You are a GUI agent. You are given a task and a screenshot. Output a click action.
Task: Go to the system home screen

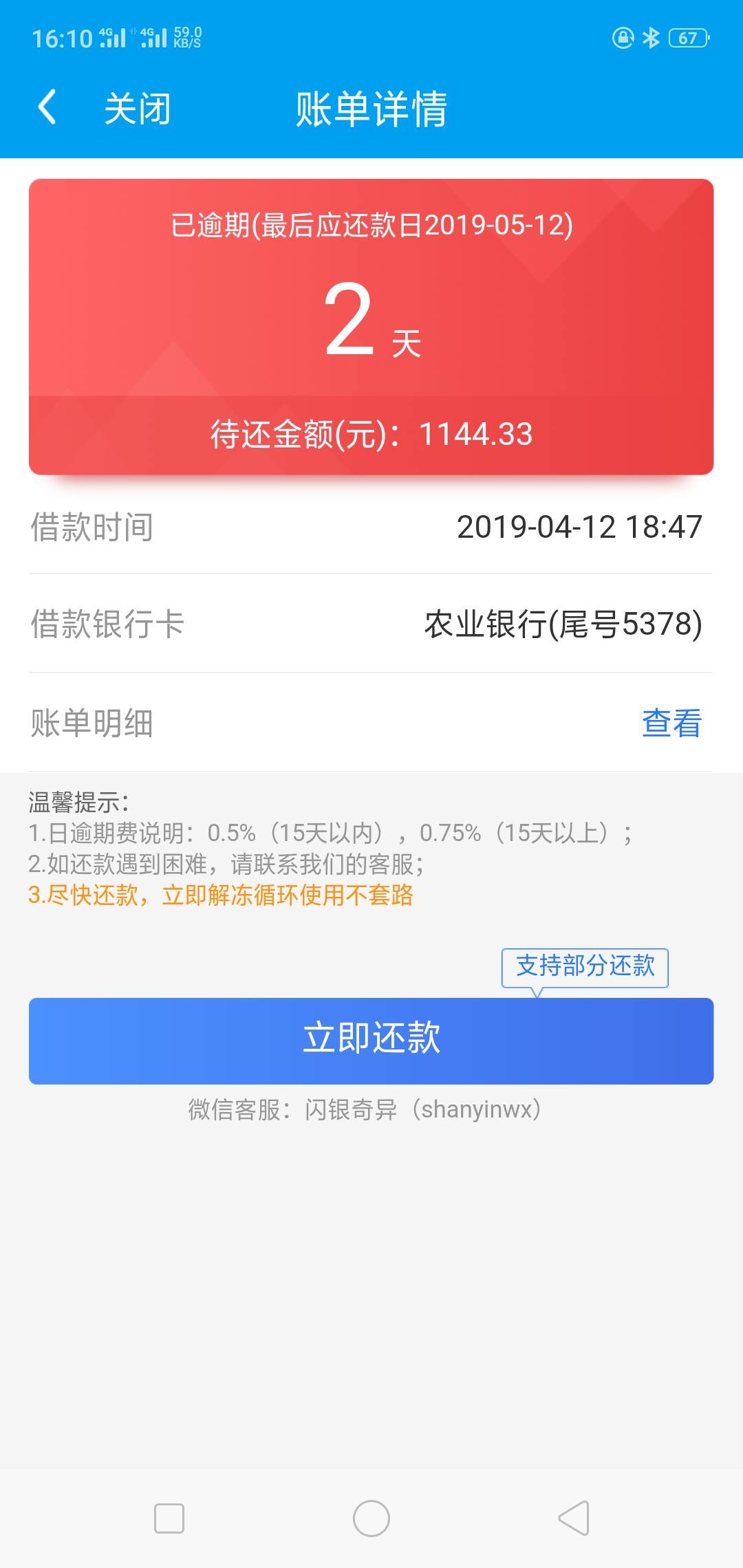point(371,1518)
